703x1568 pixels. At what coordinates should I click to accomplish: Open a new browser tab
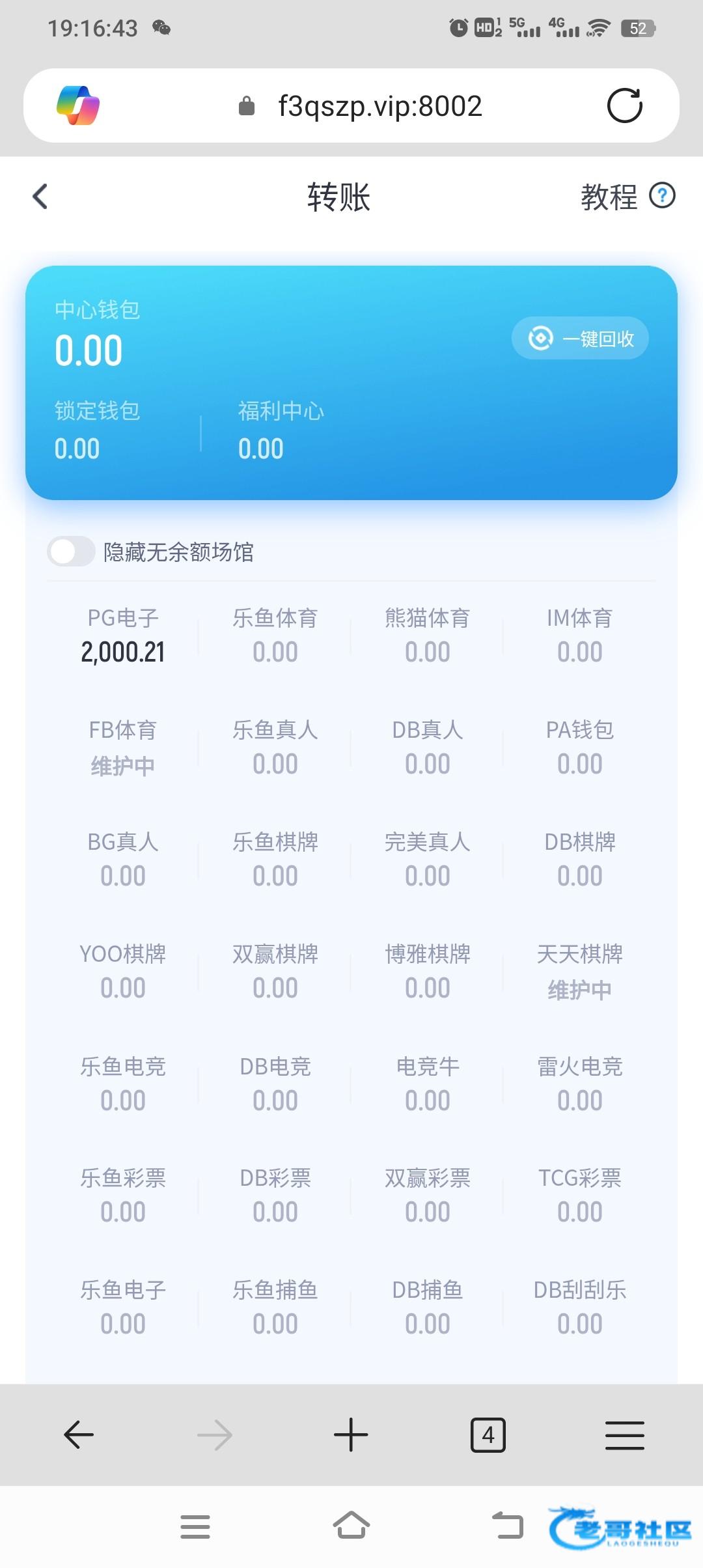351,1435
